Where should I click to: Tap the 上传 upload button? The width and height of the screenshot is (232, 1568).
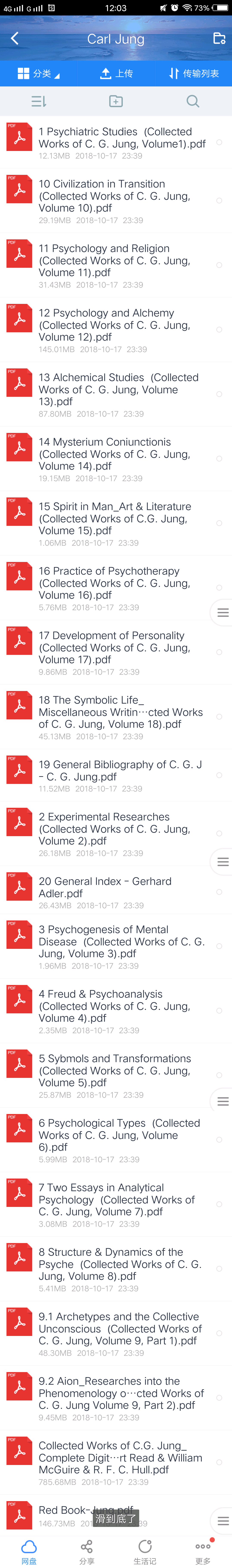(x=116, y=74)
